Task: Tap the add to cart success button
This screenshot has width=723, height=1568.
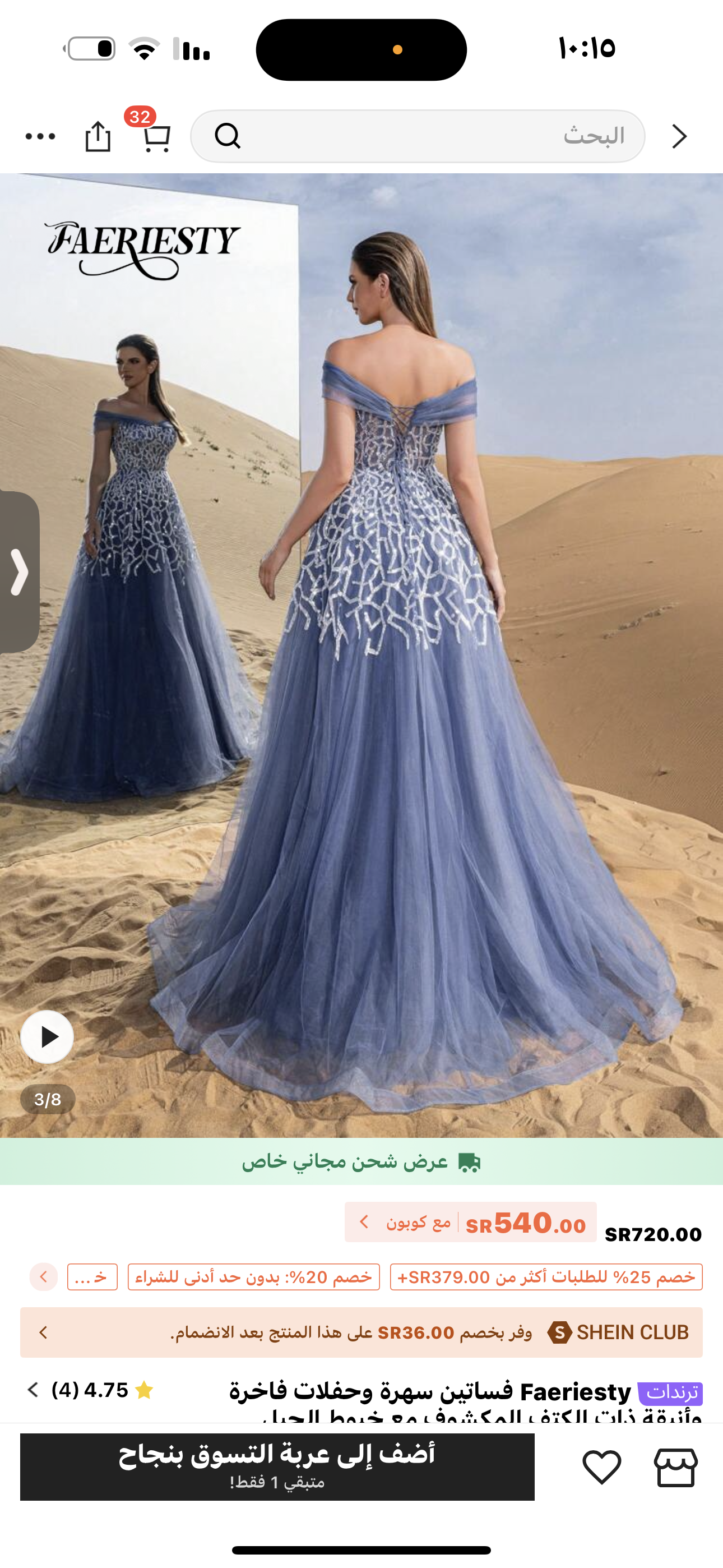Action: [277, 1467]
